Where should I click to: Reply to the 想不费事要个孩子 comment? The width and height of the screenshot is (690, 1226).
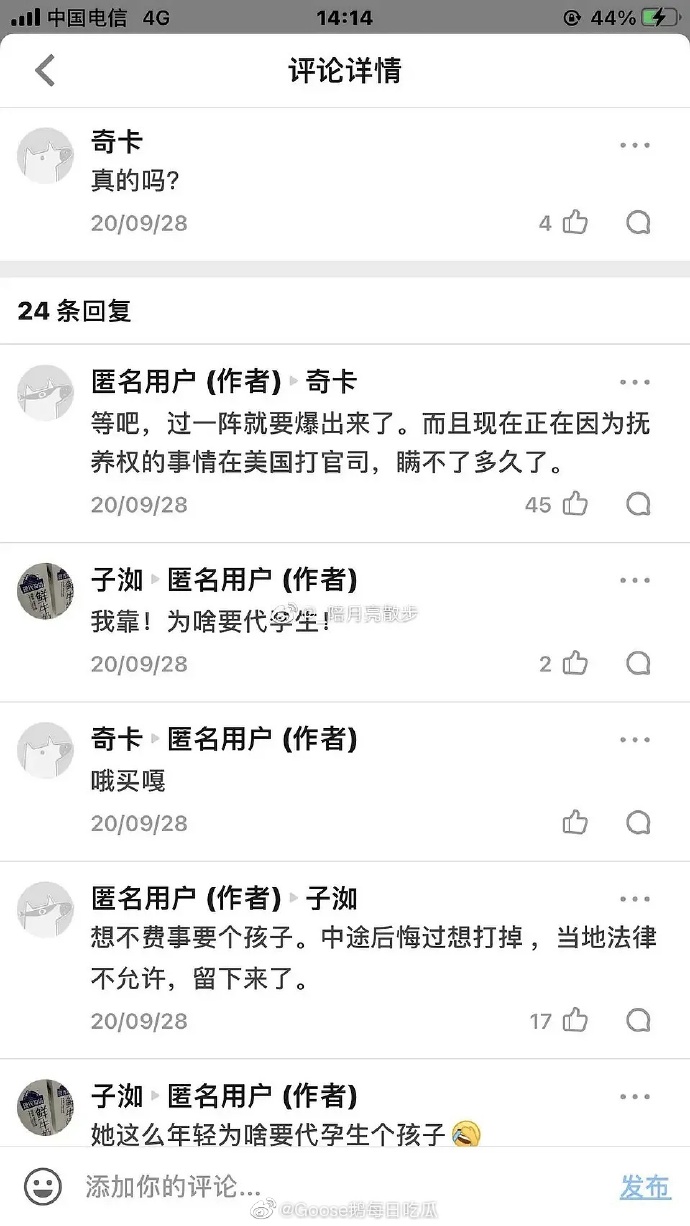[x=638, y=1020]
